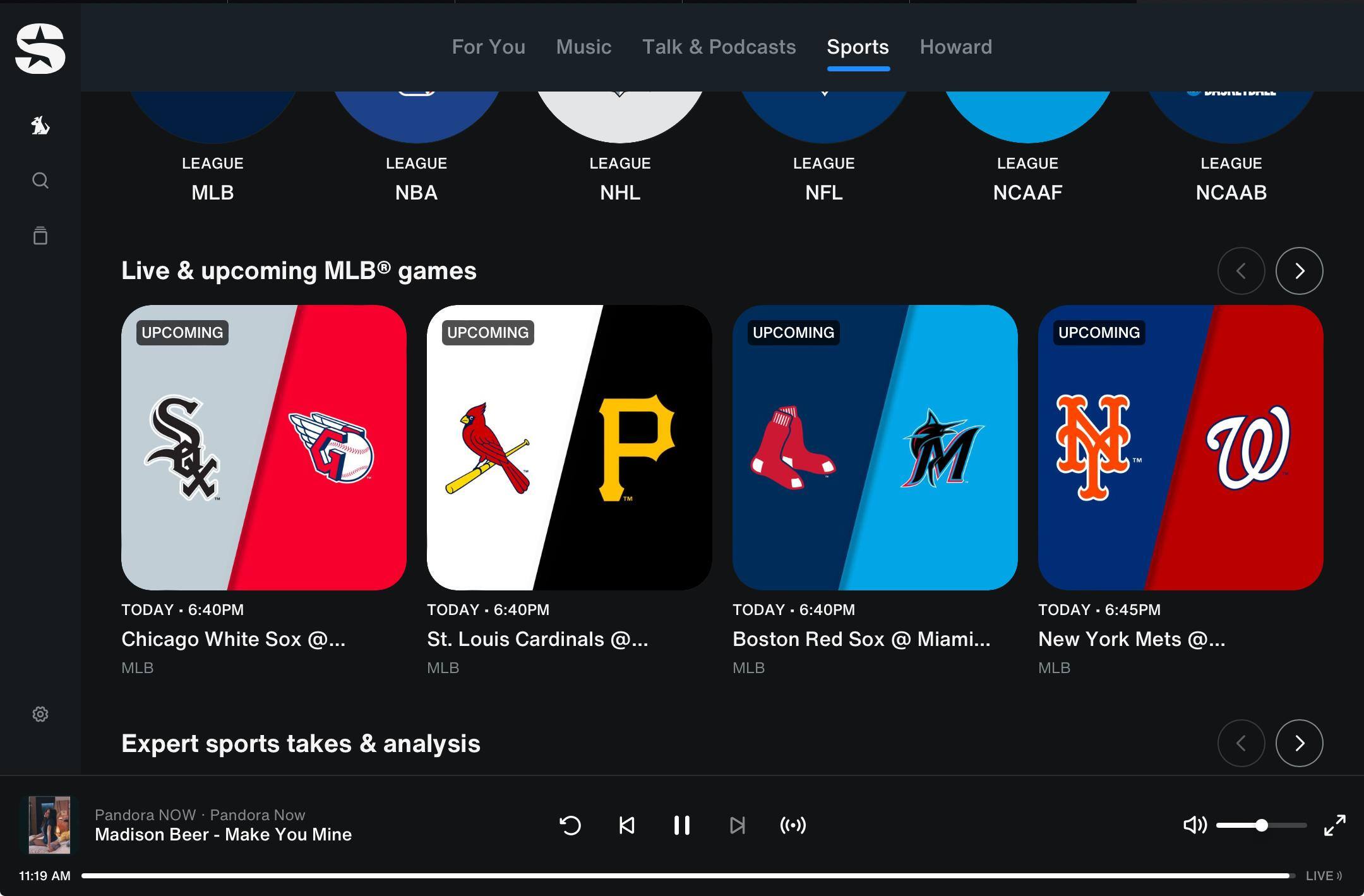The height and width of the screenshot is (896, 1364).
Task: Mute the volume speaker icon
Action: click(1194, 825)
